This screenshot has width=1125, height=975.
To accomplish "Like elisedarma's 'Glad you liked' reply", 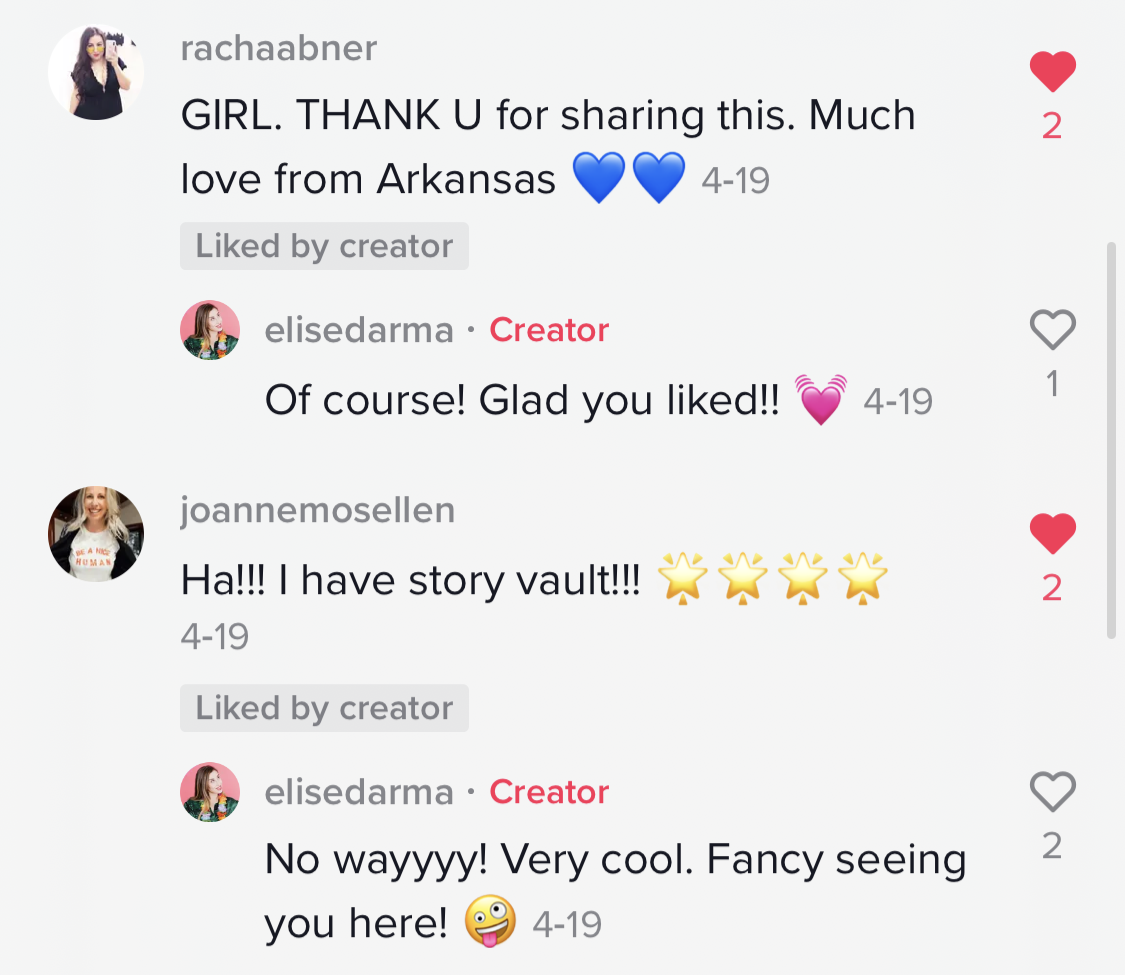I will pyautogui.click(x=1052, y=331).
